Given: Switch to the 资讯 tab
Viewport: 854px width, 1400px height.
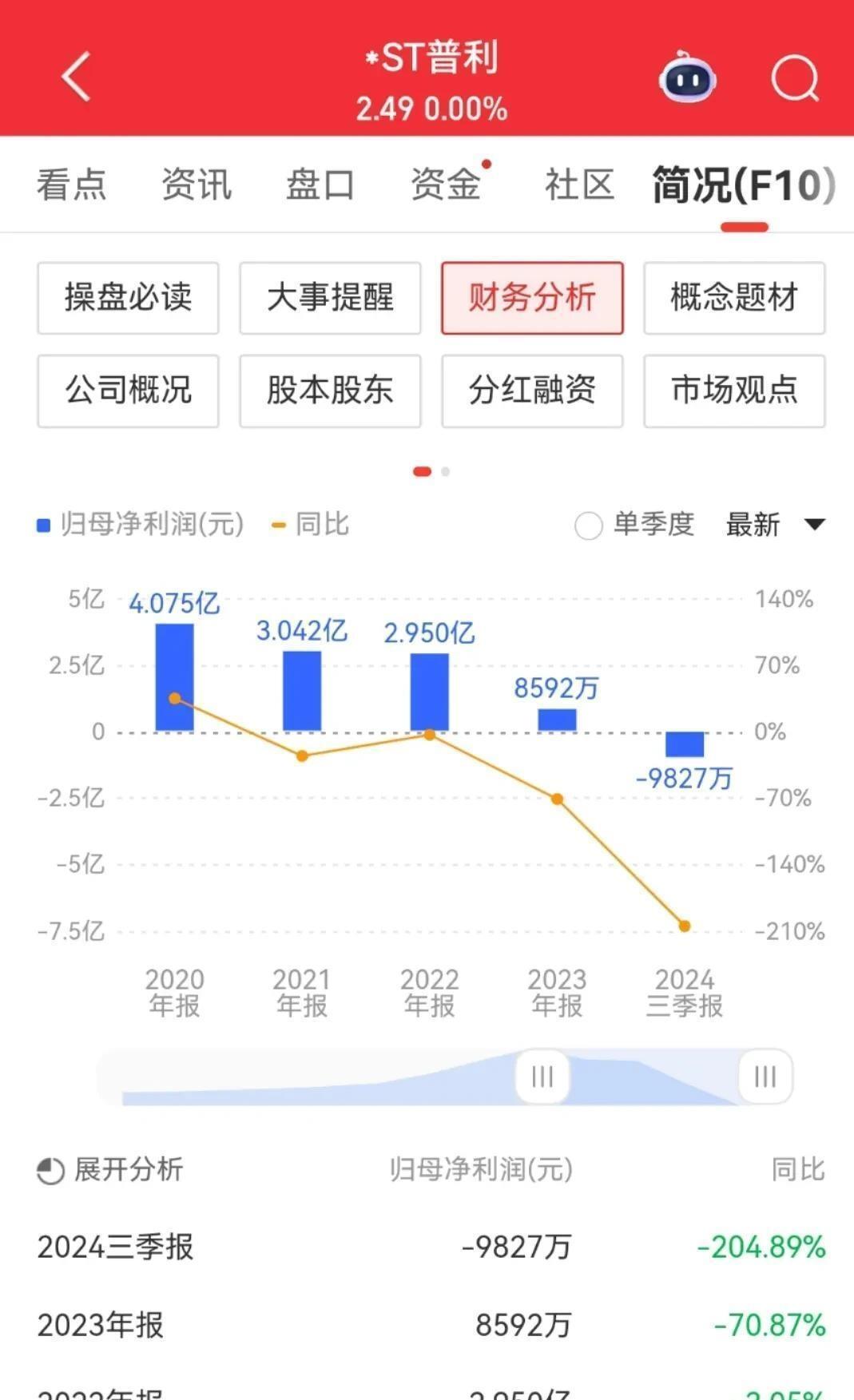Looking at the screenshot, I should (197, 184).
